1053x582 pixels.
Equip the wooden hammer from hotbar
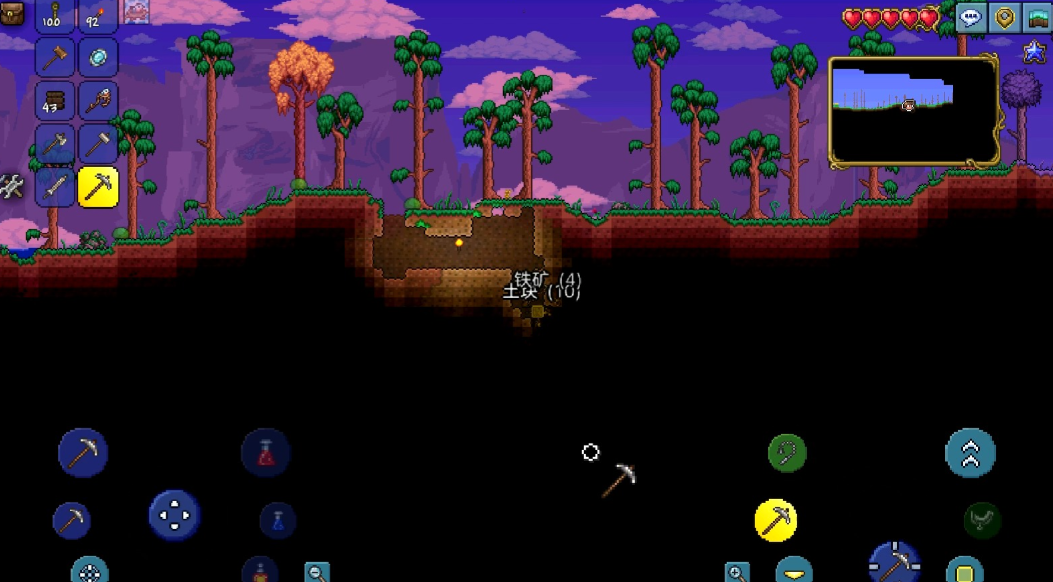[55, 57]
